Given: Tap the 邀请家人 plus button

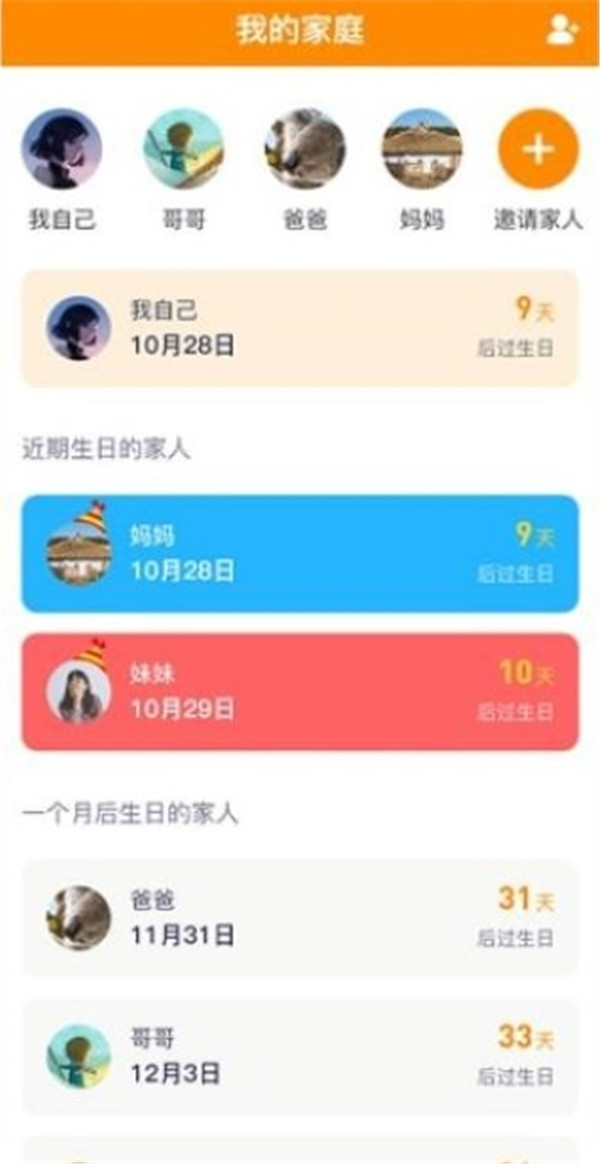Looking at the screenshot, I should tap(538, 149).
